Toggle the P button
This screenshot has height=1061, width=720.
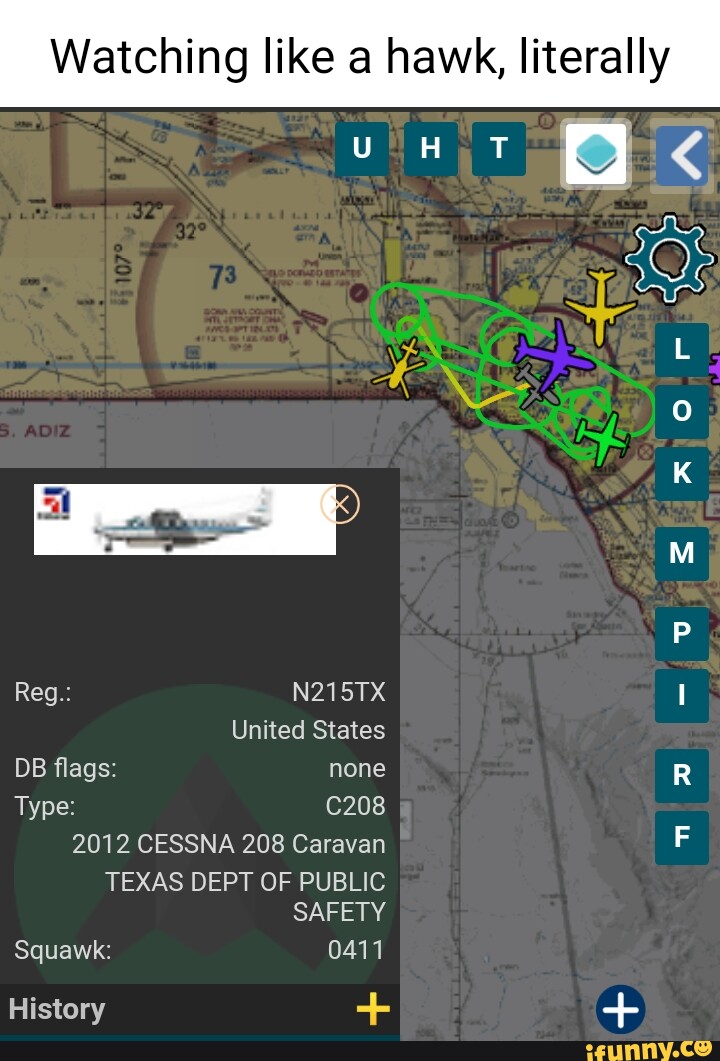tap(682, 632)
